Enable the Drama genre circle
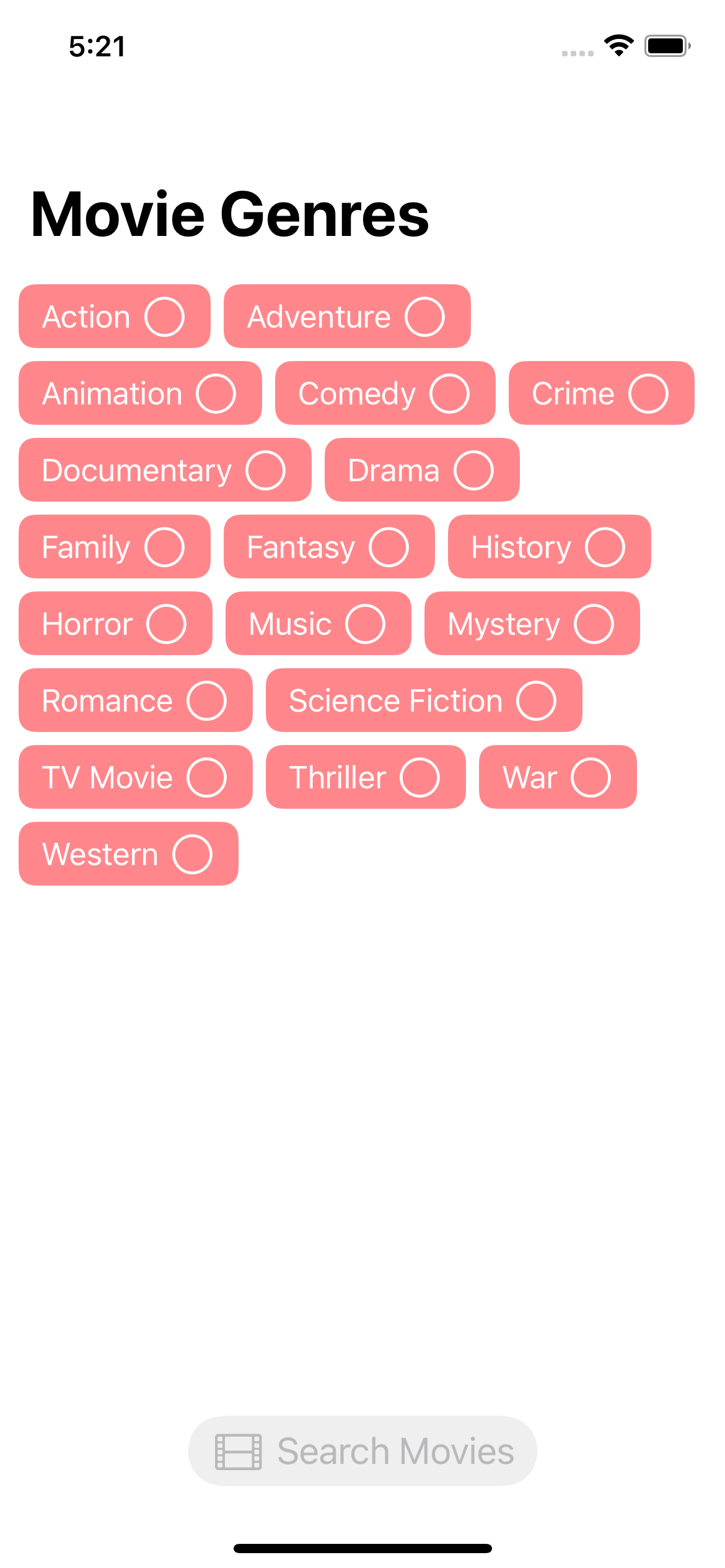725x1568 pixels. (x=473, y=469)
